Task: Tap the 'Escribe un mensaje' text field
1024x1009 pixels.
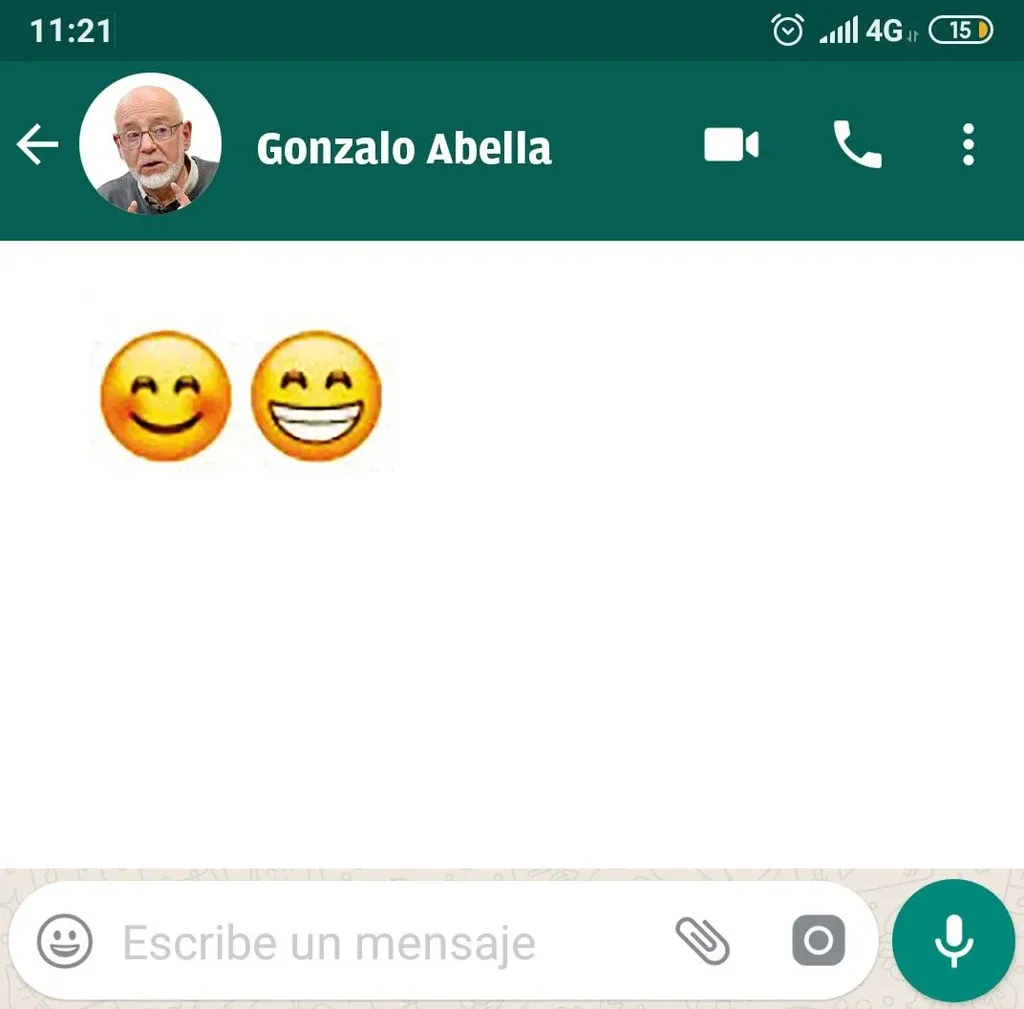Action: point(380,942)
